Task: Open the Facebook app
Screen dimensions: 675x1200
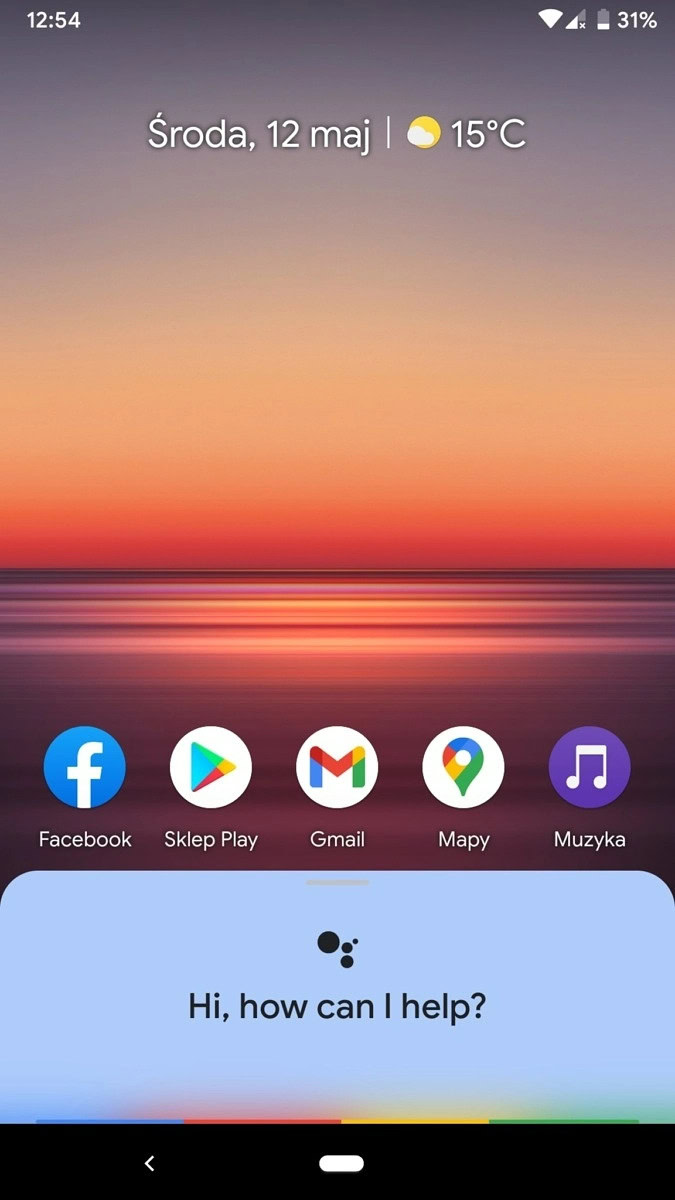Action: pyautogui.click(x=85, y=767)
